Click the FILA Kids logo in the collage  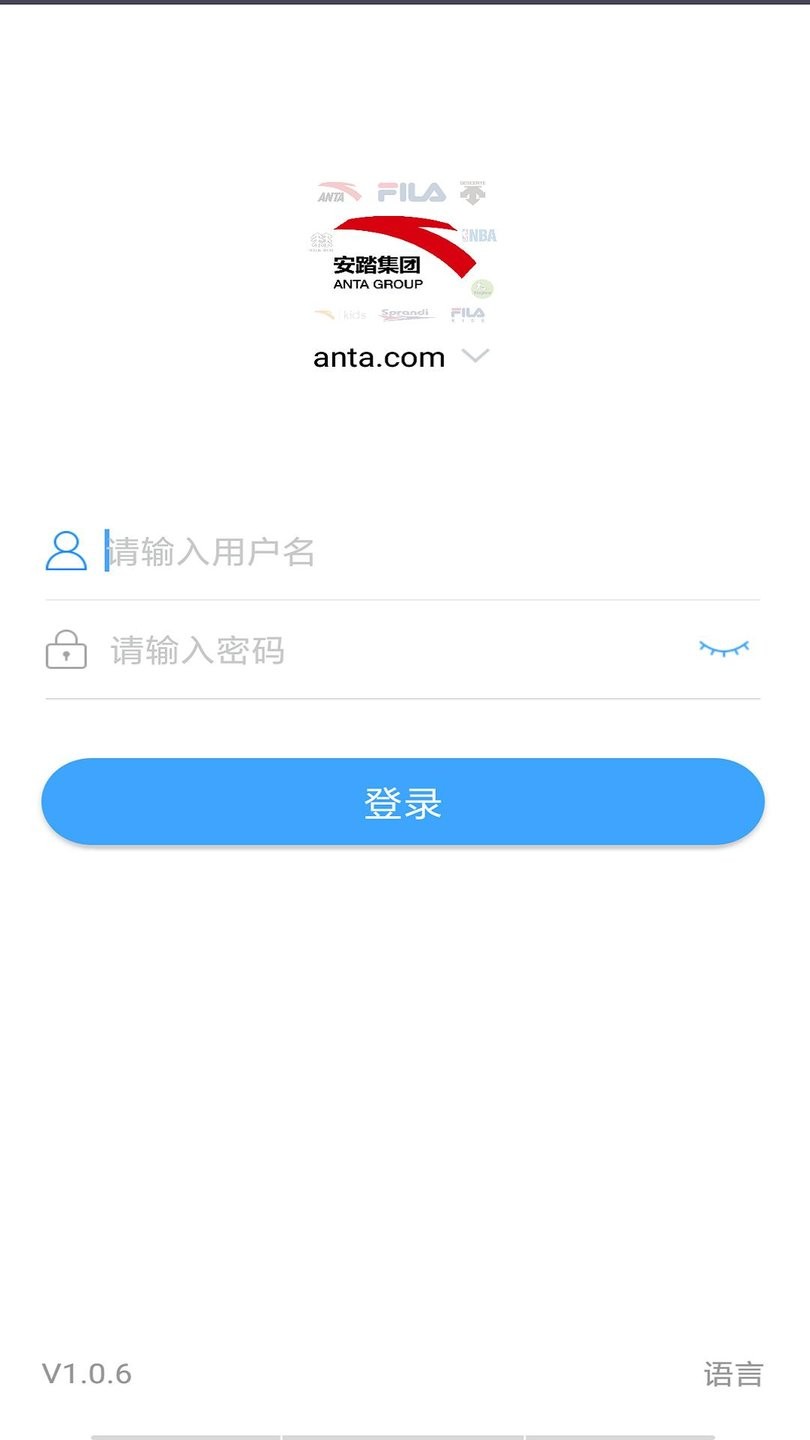coord(468,313)
